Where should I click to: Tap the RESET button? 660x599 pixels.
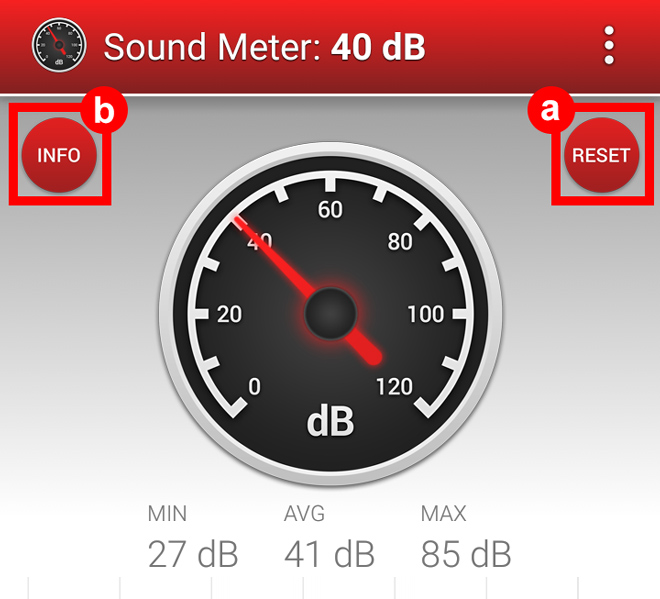pyautogui.click(x=601, y=156)
